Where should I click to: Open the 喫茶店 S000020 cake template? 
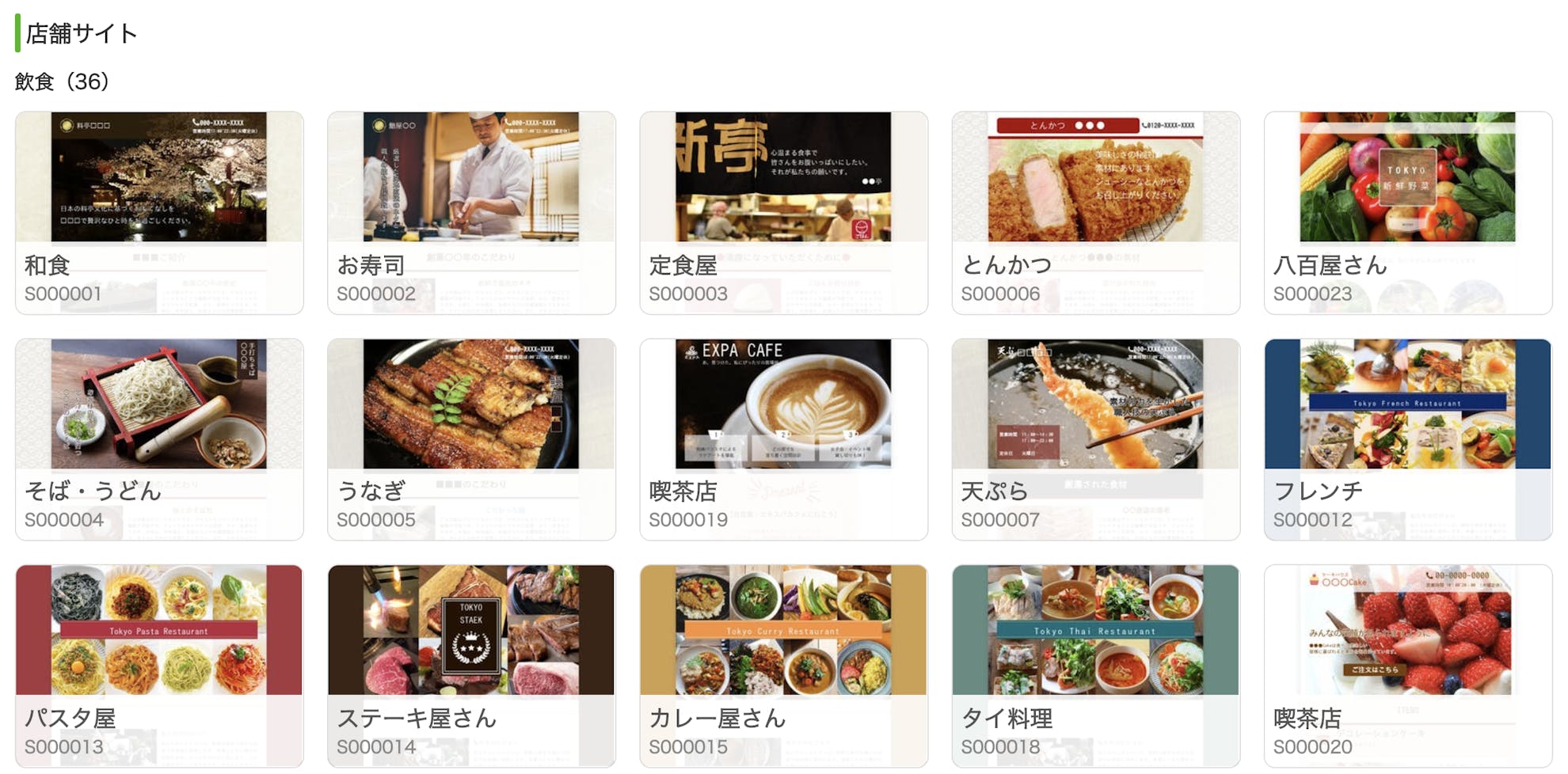click(x=1407, y=666)
